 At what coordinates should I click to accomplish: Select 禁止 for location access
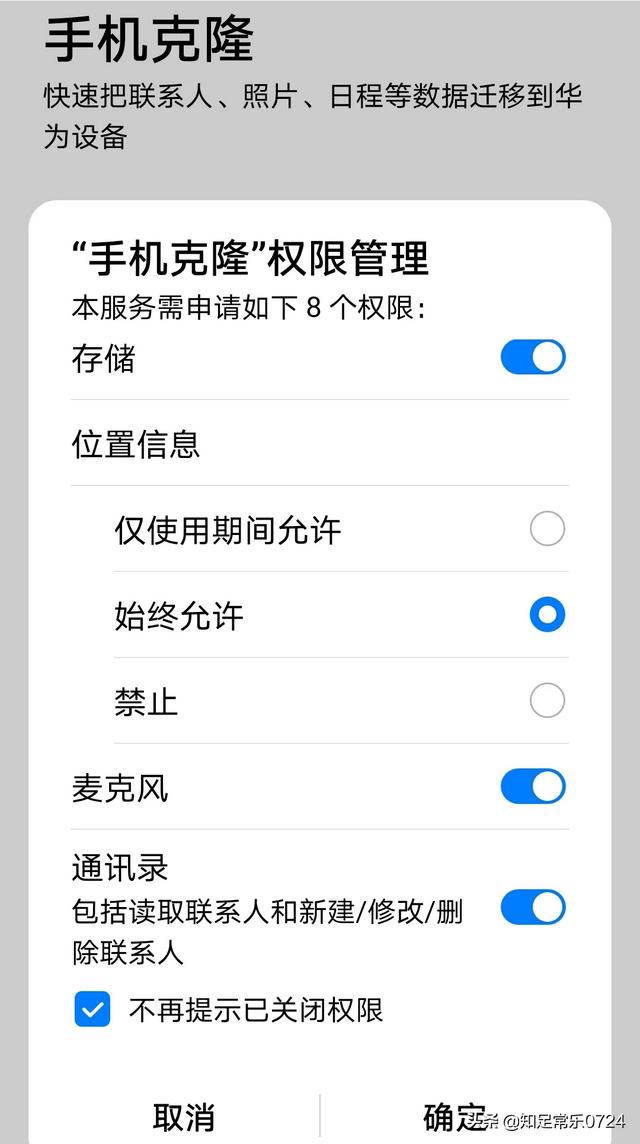pyautogui.click(x=547, y=701)
